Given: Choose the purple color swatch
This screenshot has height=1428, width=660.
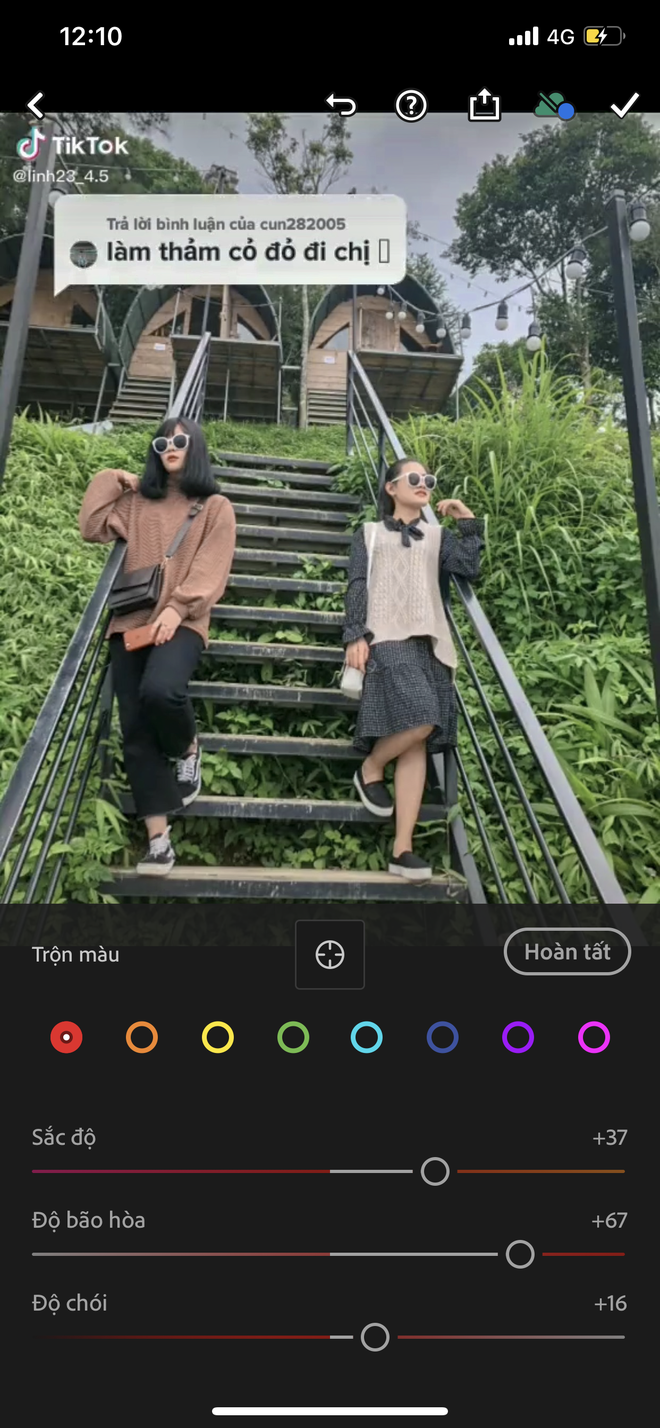Looking at the screenshot, I should click(518, 1037).
